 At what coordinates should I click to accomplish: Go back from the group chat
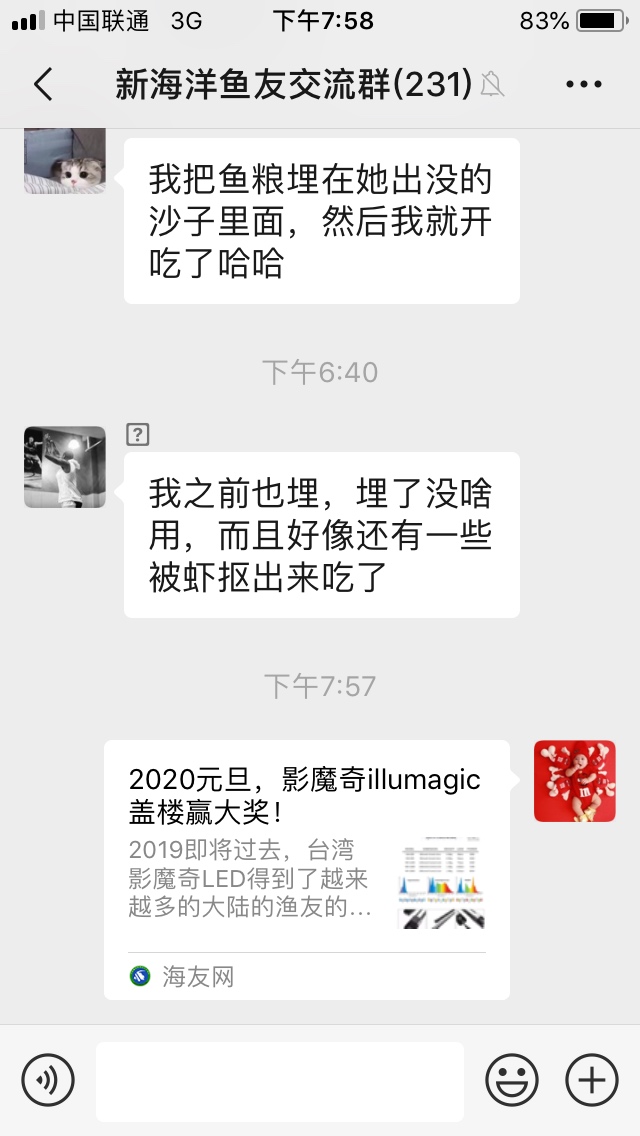point(43,85)
